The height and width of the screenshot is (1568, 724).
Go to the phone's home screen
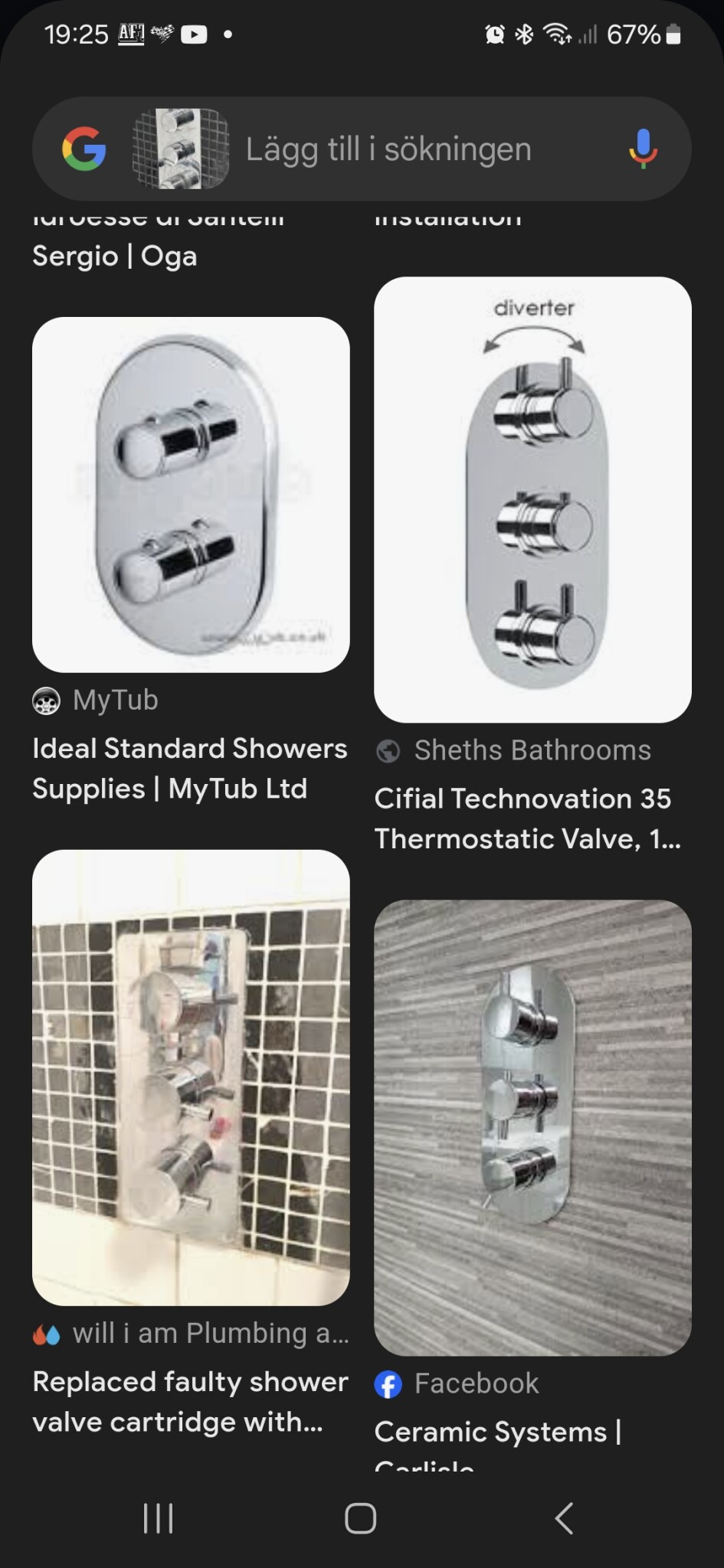[361, 1518]
